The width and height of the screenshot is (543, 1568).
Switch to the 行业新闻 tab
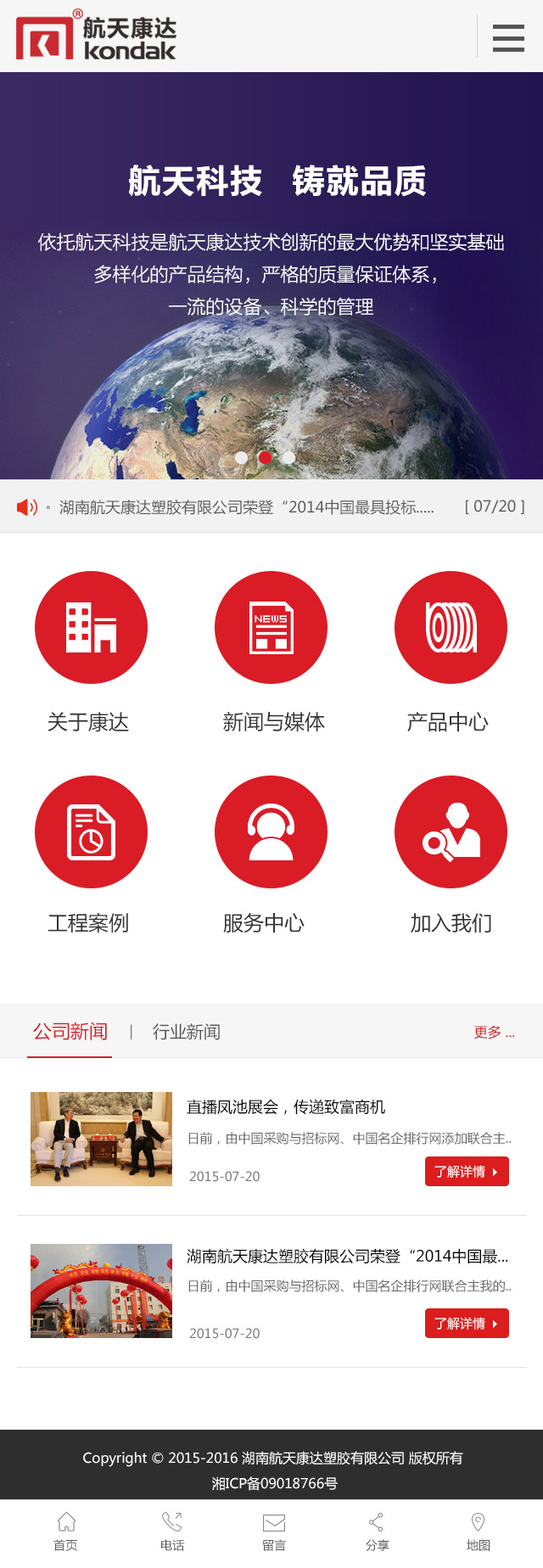187,1032
